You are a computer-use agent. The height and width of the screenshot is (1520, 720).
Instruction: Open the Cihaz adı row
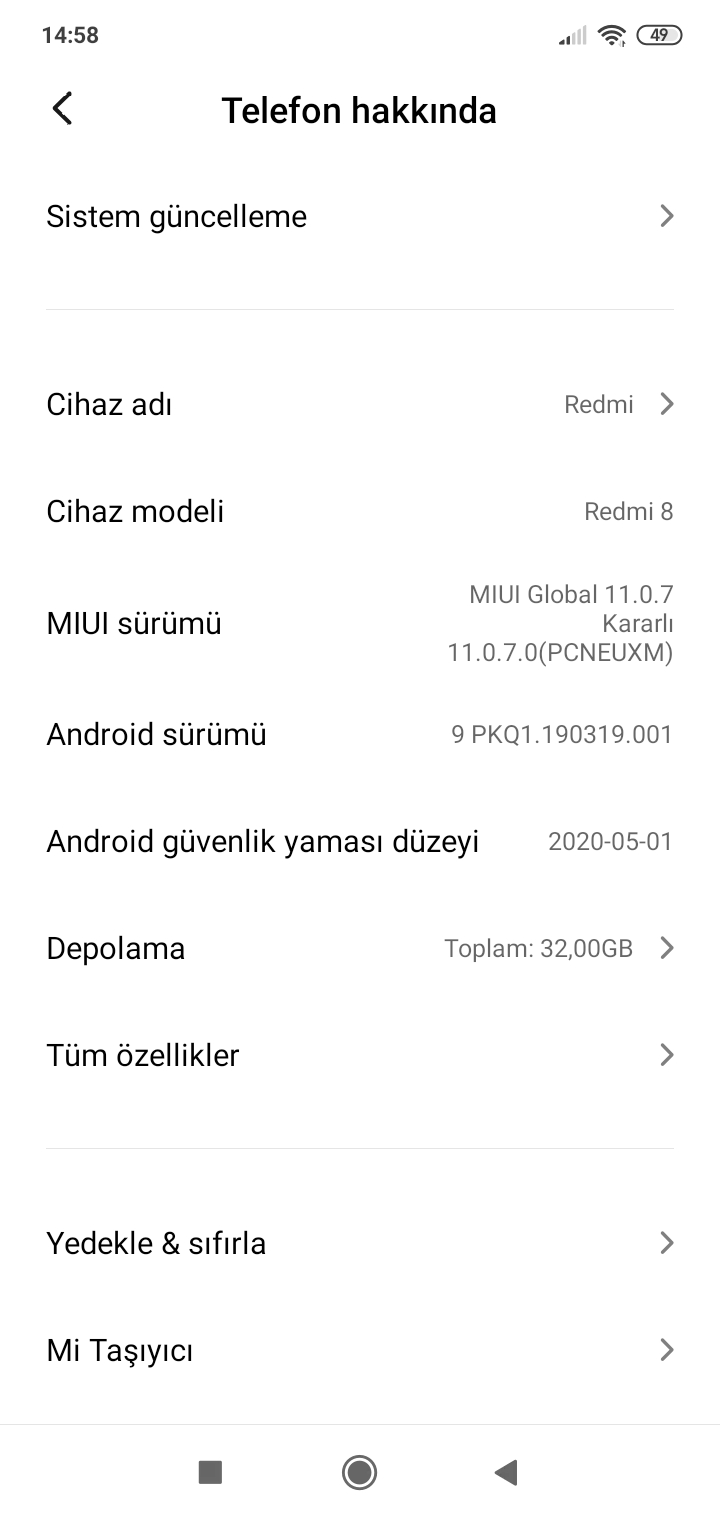360,404
